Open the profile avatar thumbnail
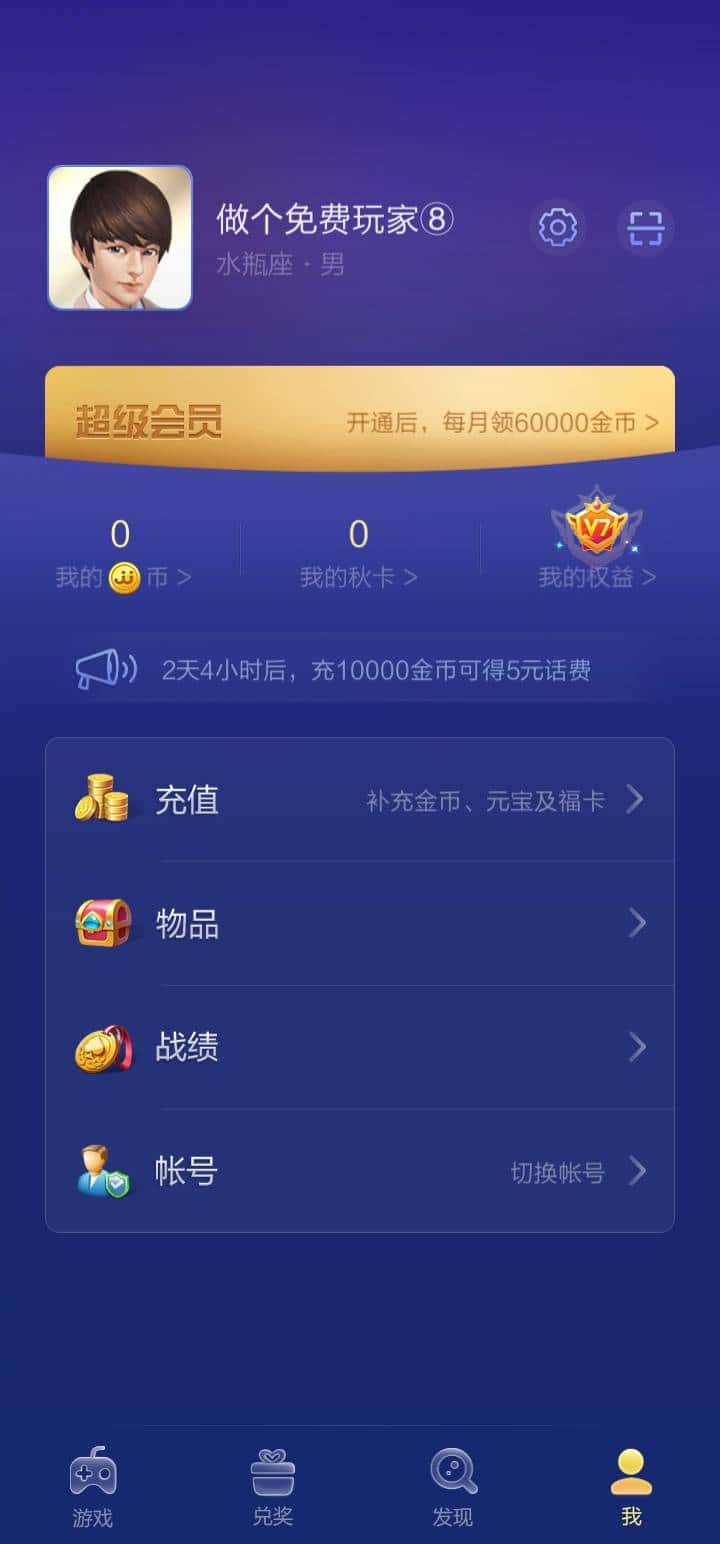This screenshot has height=1544, width=720. click(x=120, y=238)
